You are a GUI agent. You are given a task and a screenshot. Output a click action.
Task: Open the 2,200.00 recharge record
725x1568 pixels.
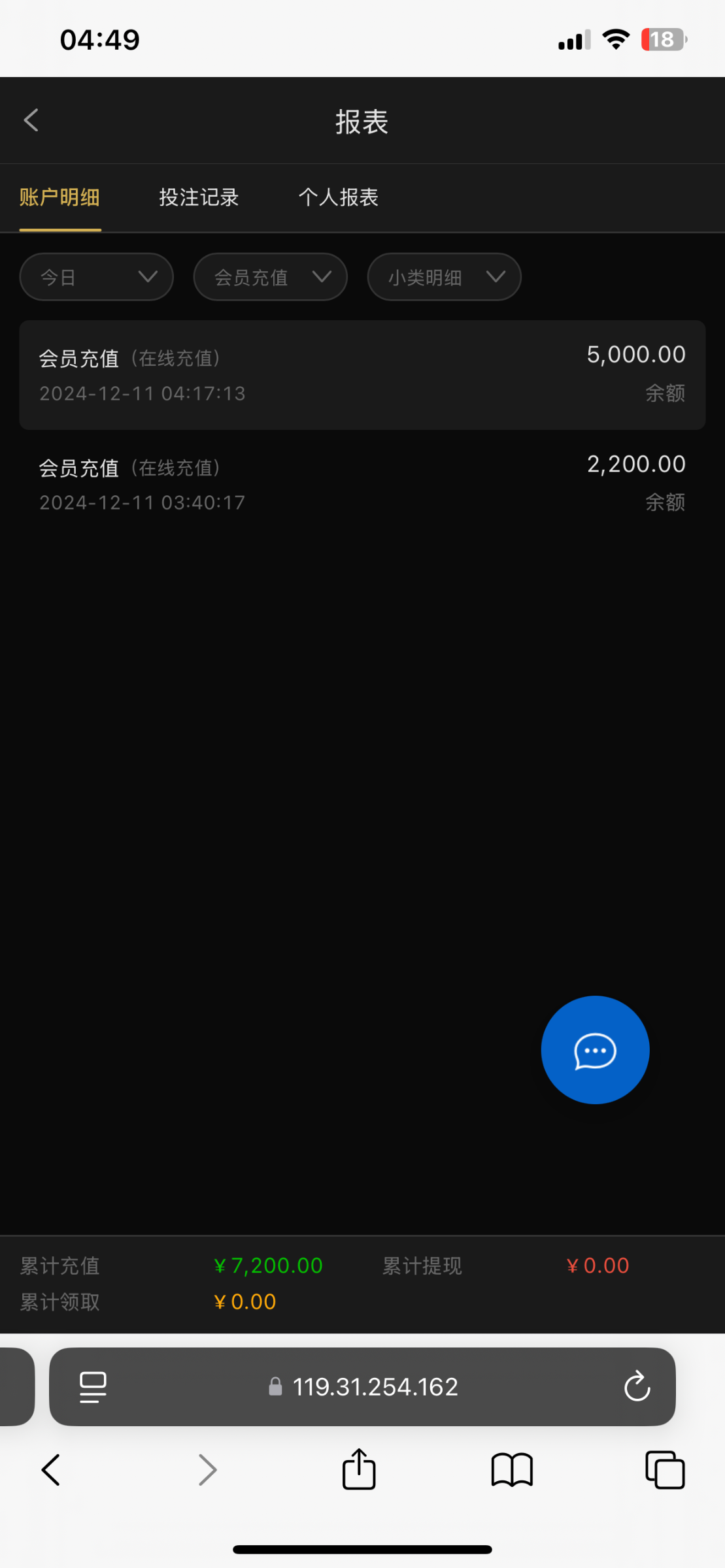[362, 484]
